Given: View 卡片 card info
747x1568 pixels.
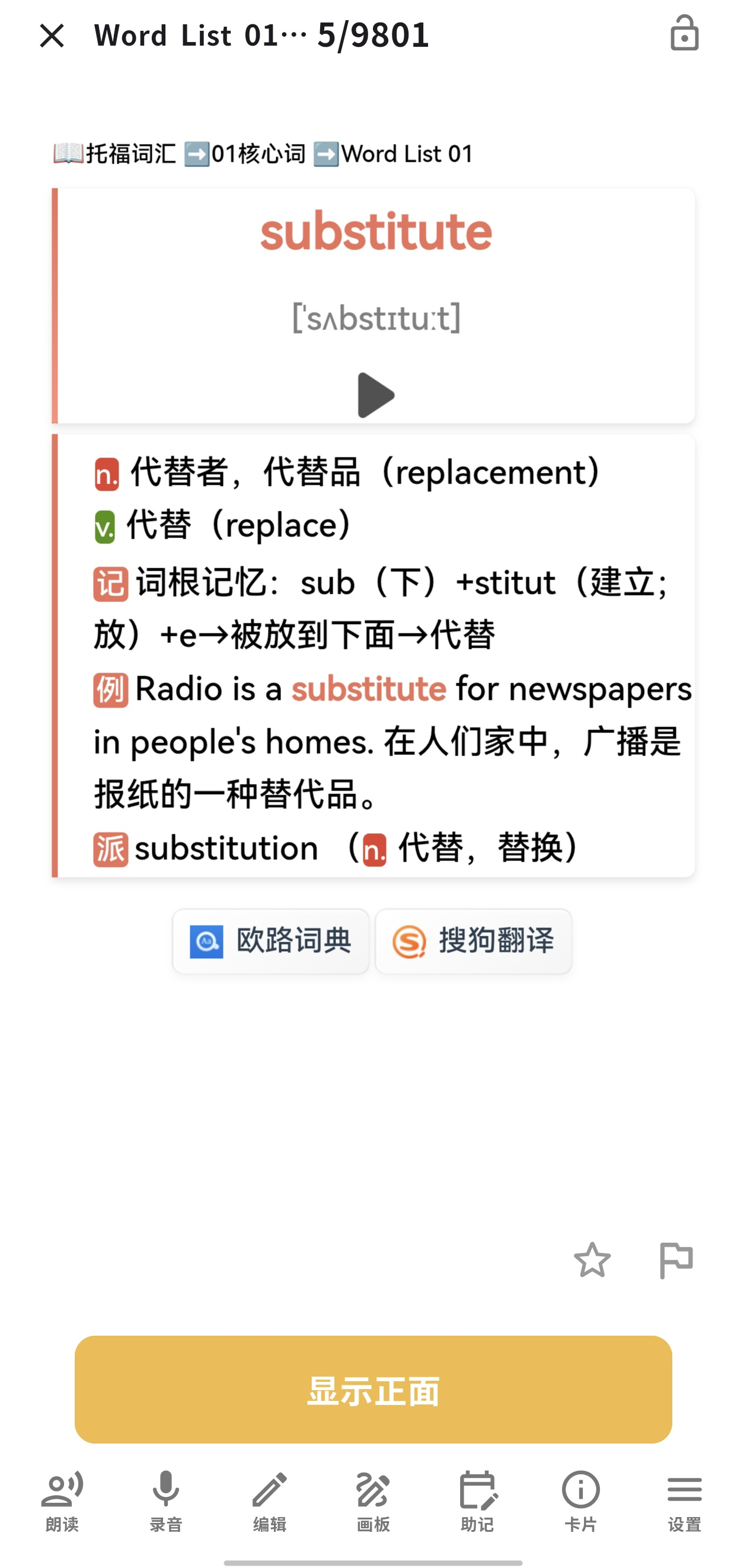Looking at the screenshot, I should 581,1500.
